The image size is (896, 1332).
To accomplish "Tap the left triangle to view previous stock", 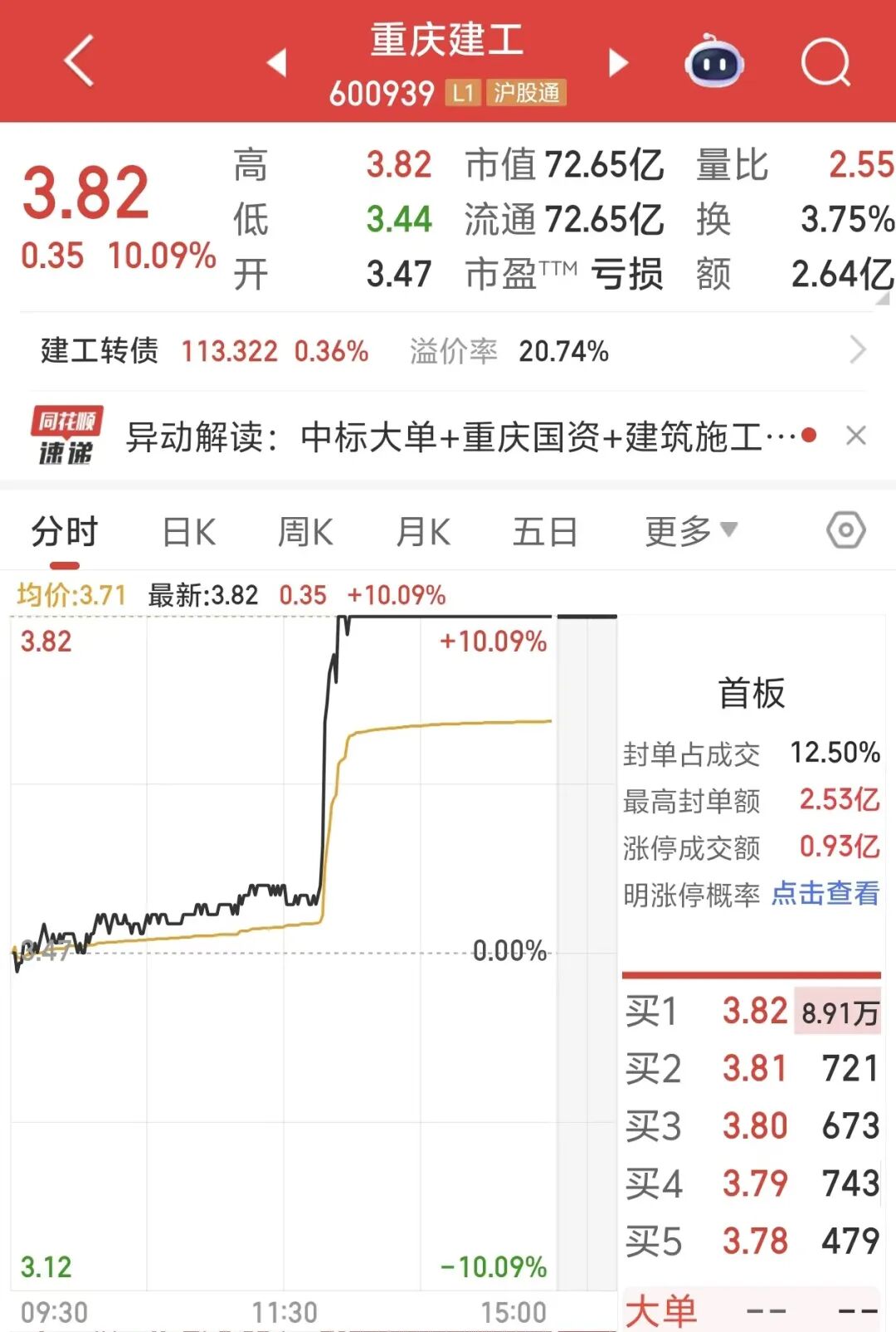I will 276,62.
